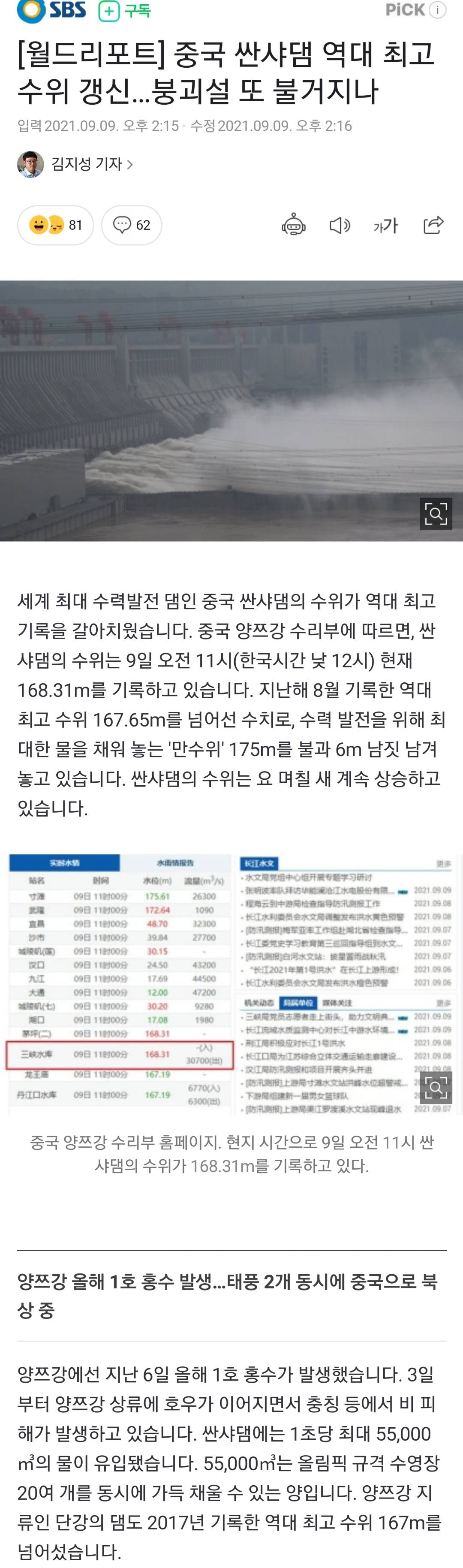Open the reactions button showing 81
This screenshot has height=1568, width=463.
click(55, 225)
